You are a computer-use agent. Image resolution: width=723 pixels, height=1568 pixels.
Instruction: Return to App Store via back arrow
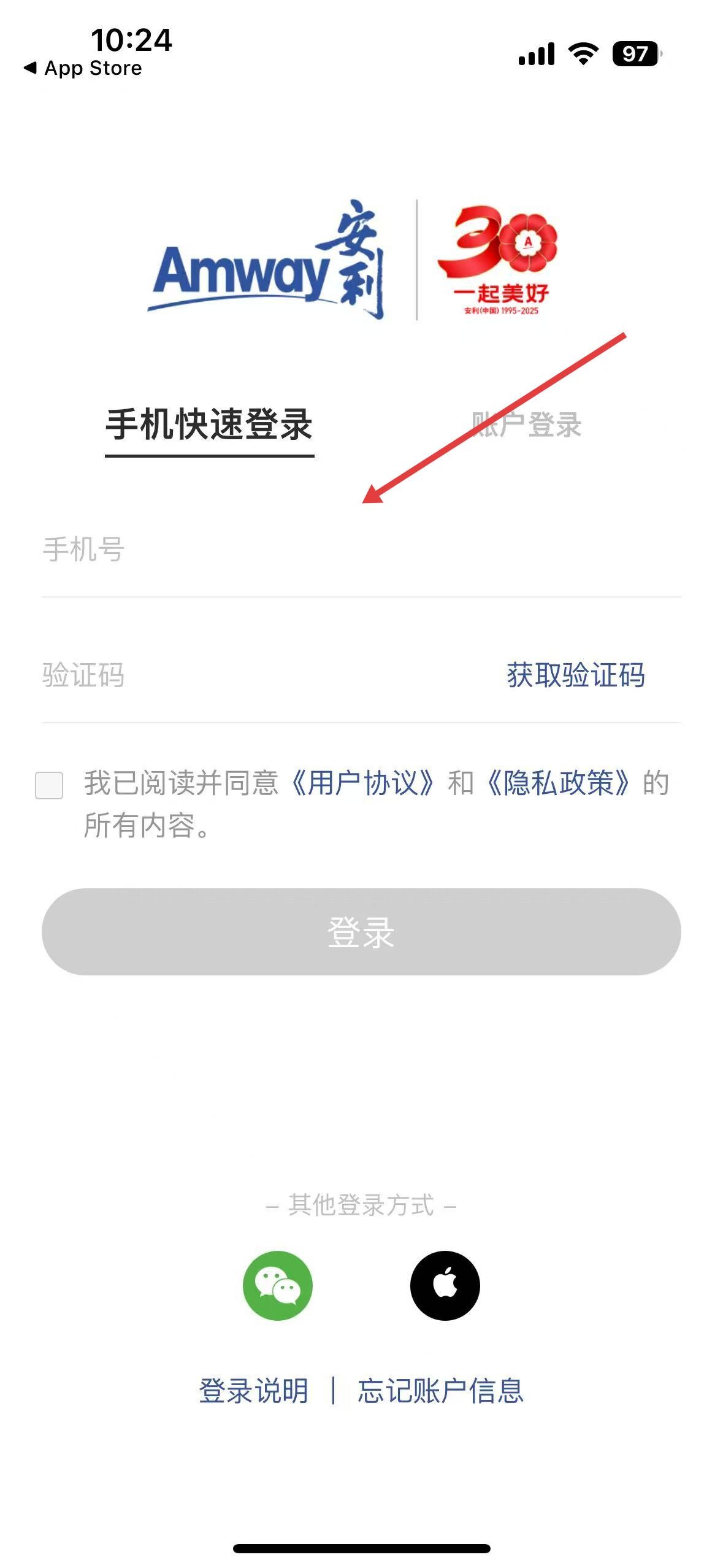pyautogui.click(x=83, y=68)
